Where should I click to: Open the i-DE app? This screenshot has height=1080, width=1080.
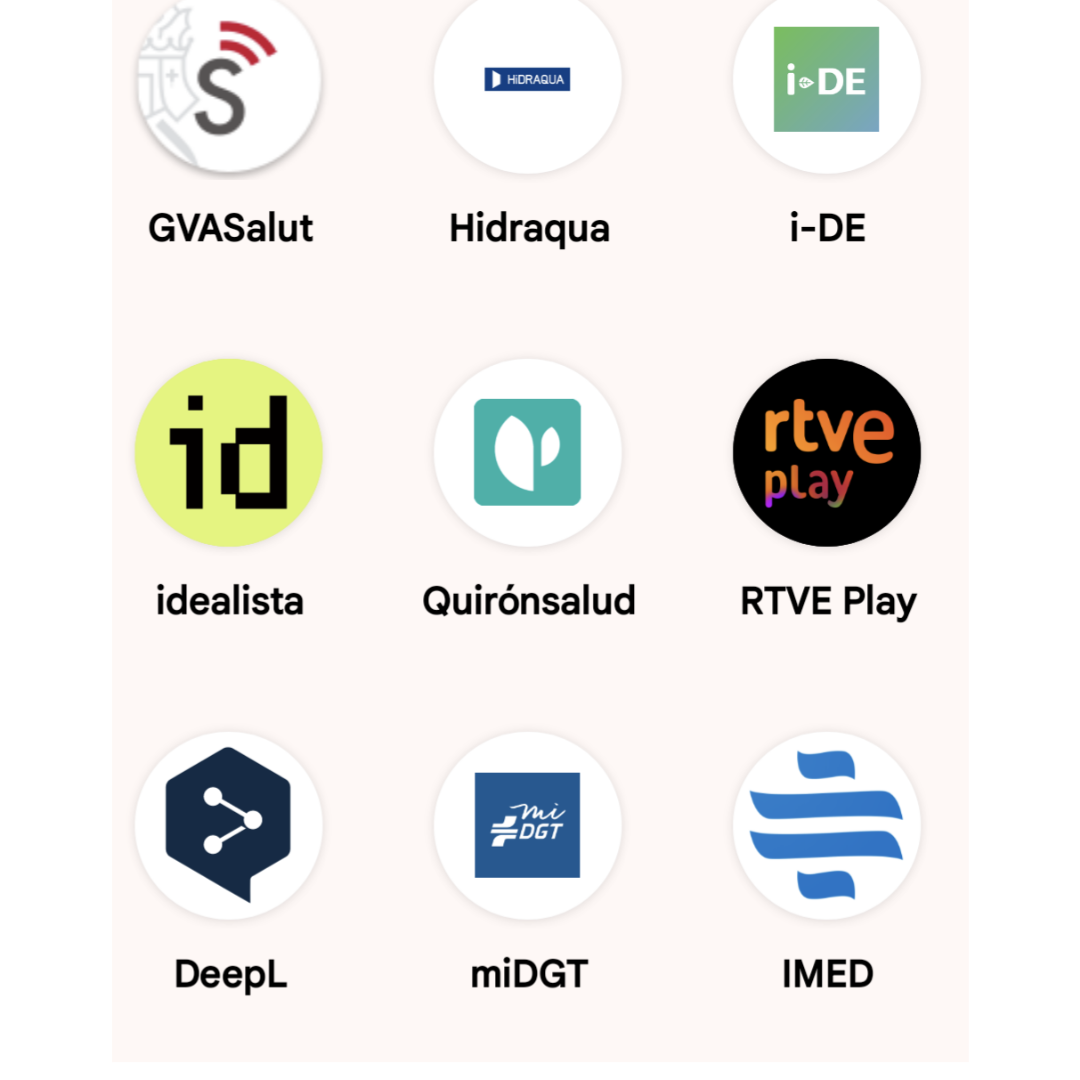(x=827, y=80)
